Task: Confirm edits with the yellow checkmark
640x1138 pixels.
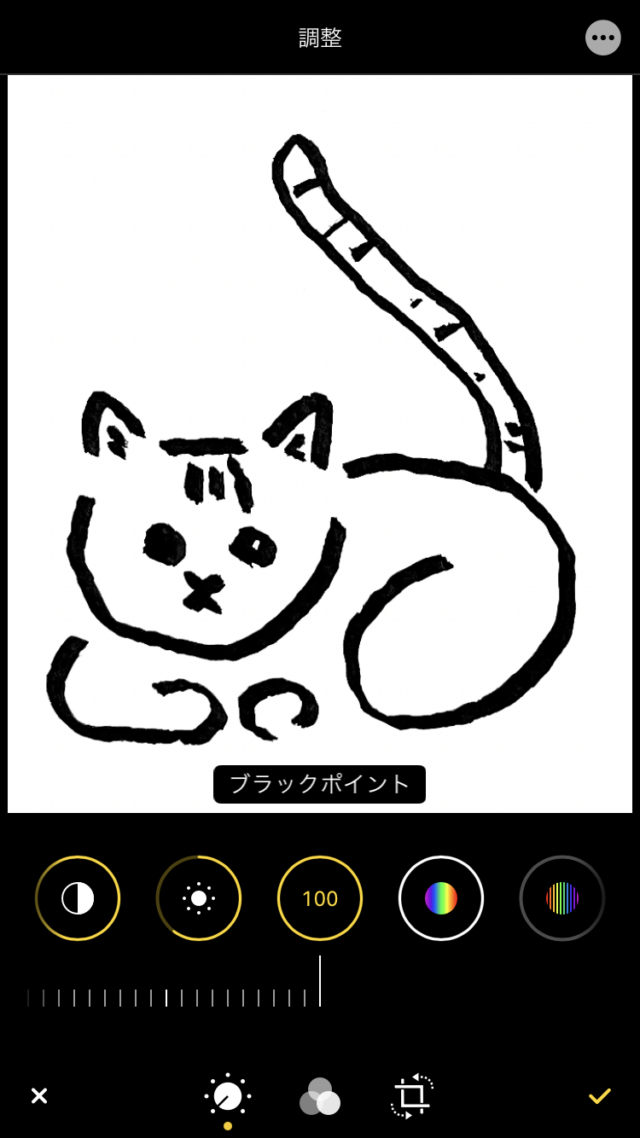Action: pyautogui.click(x=599, y=1096)
